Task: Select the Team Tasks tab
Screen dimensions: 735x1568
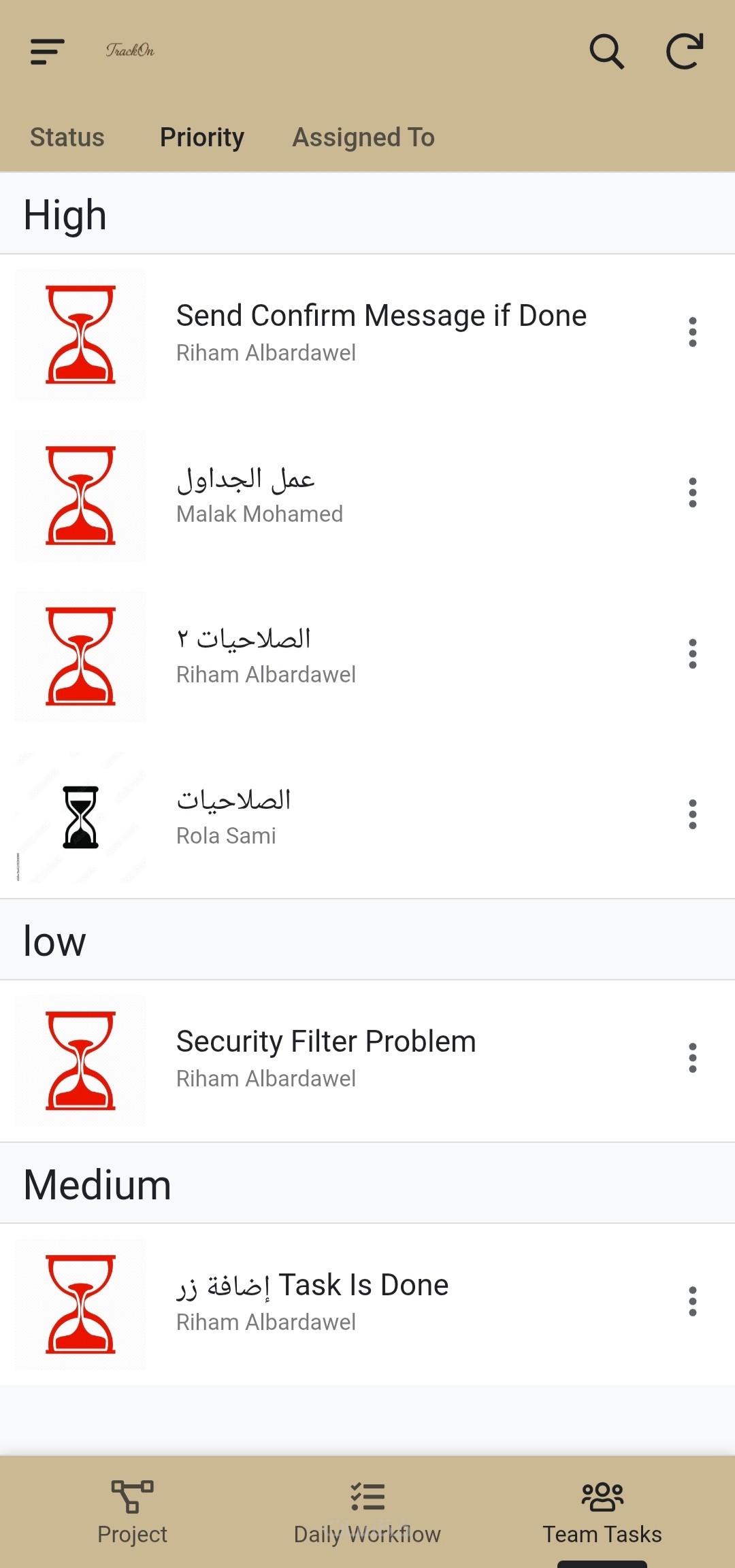Action: (x=602, y=1512)
